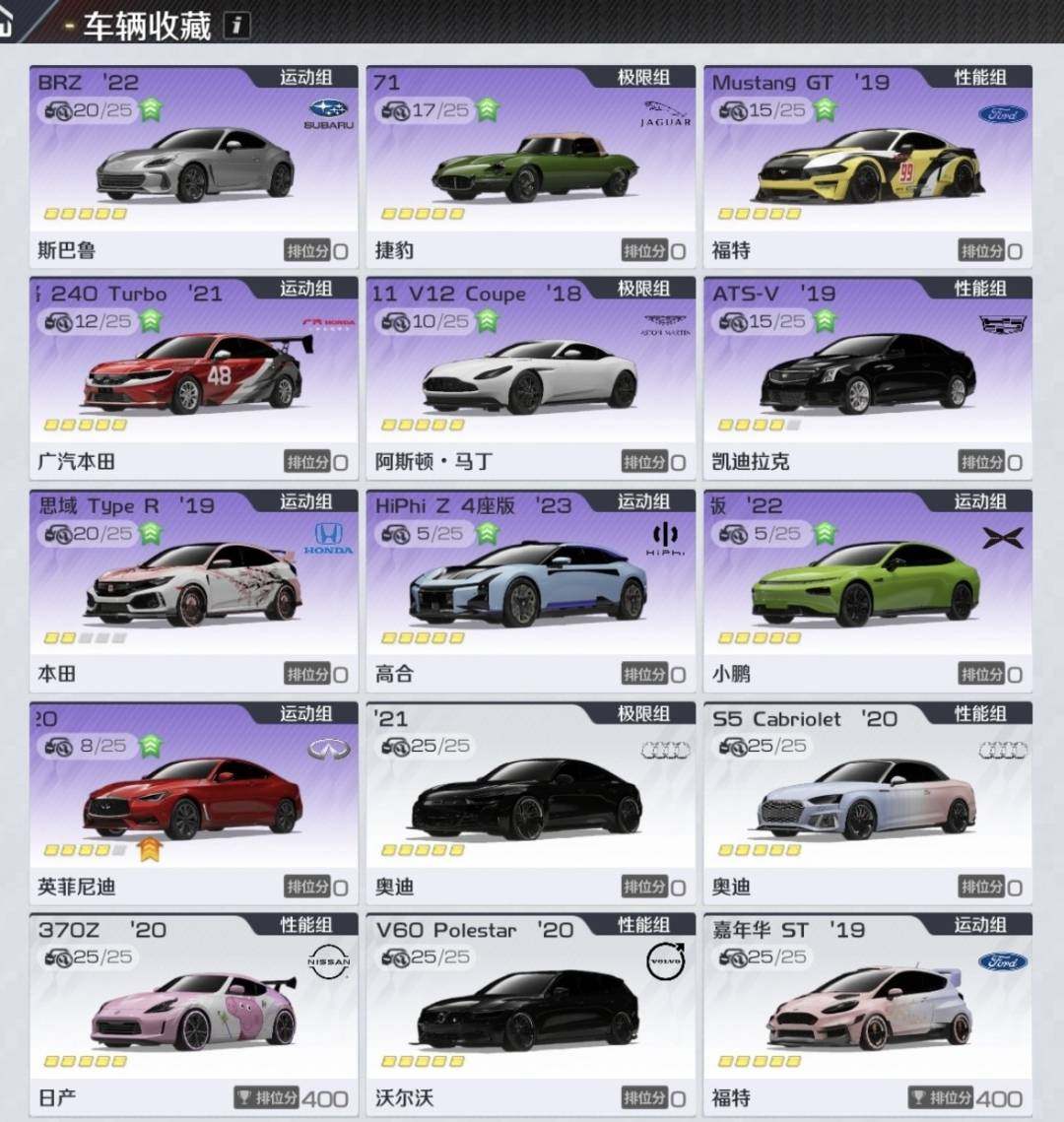Open the black 奥迪 '21 极限组 card

point(531,801)
